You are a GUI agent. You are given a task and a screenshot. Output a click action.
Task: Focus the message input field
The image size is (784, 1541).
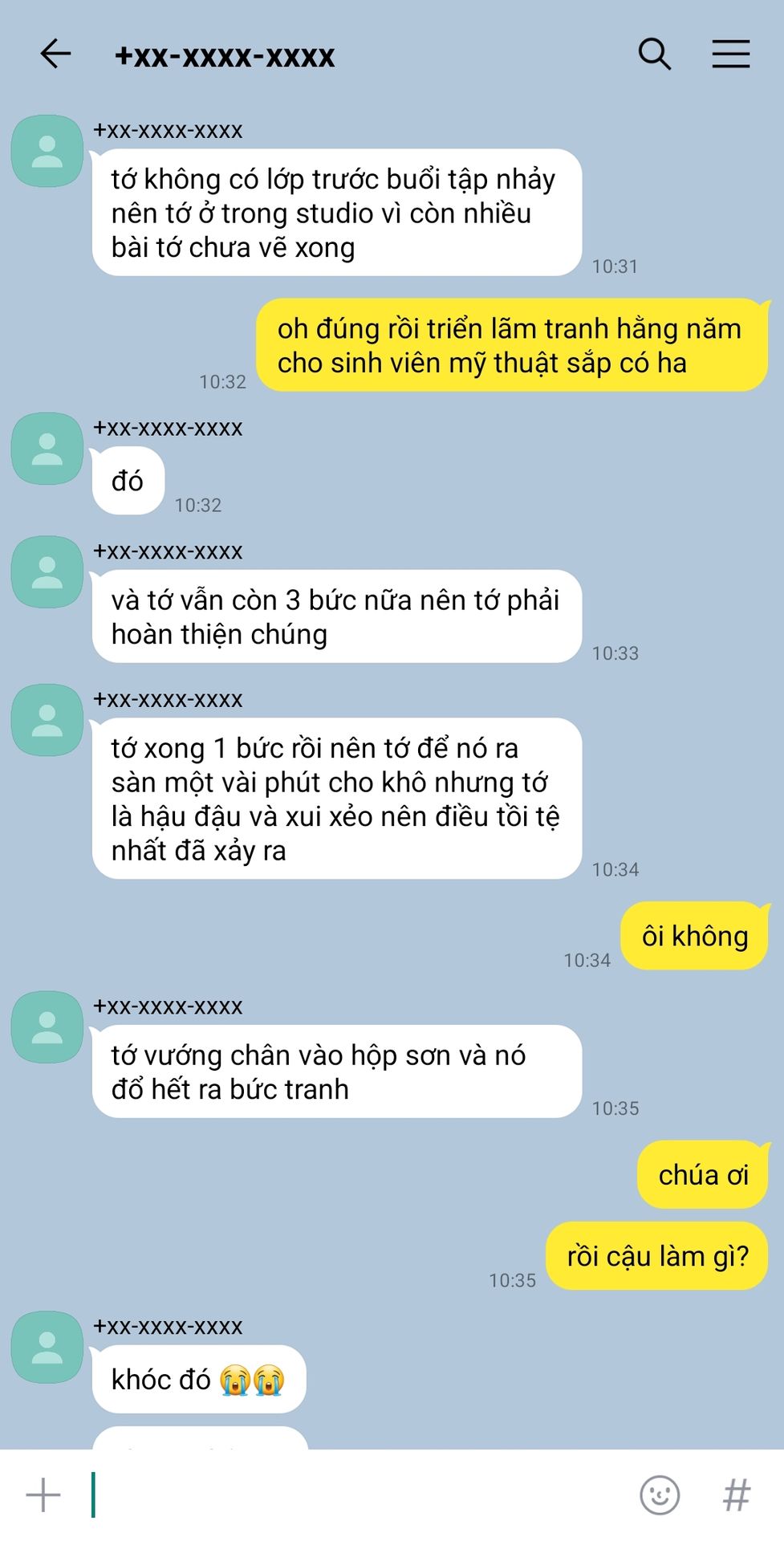point(361,1495)
